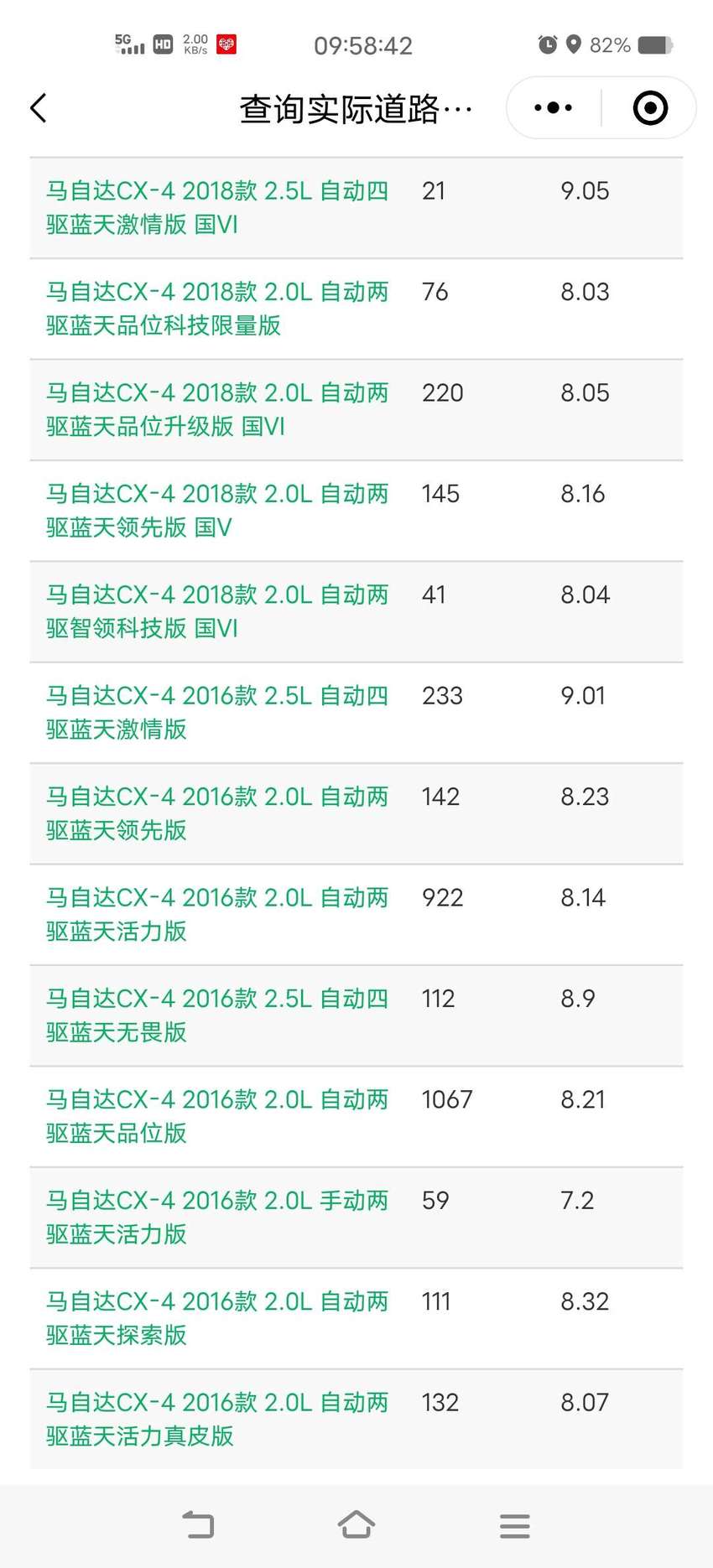Open the CX-4 2016款 2.0L 蓝天活力真皮版 link
This screenshot has width=713, height=1568.
(x=217, y=1419)
